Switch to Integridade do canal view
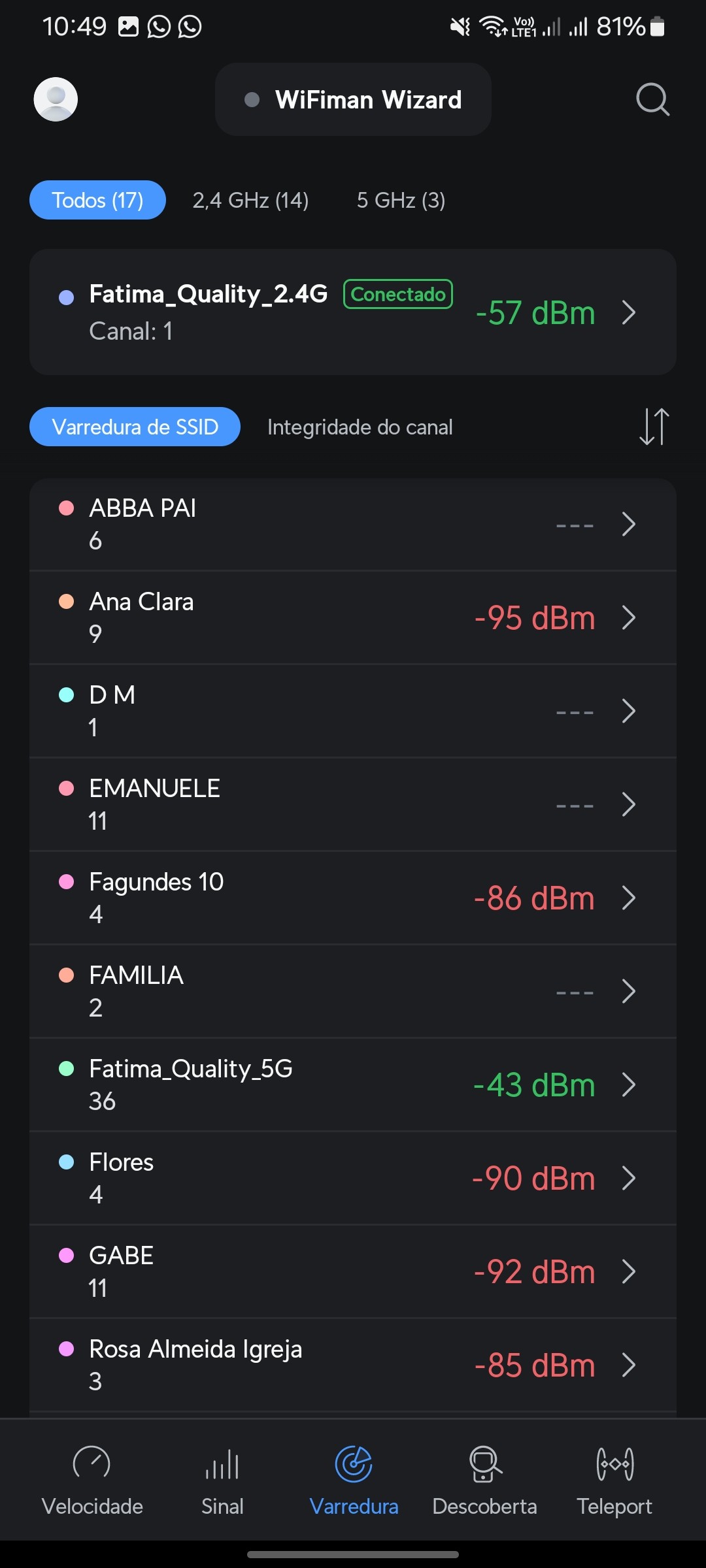 click(x=360, y=427)
